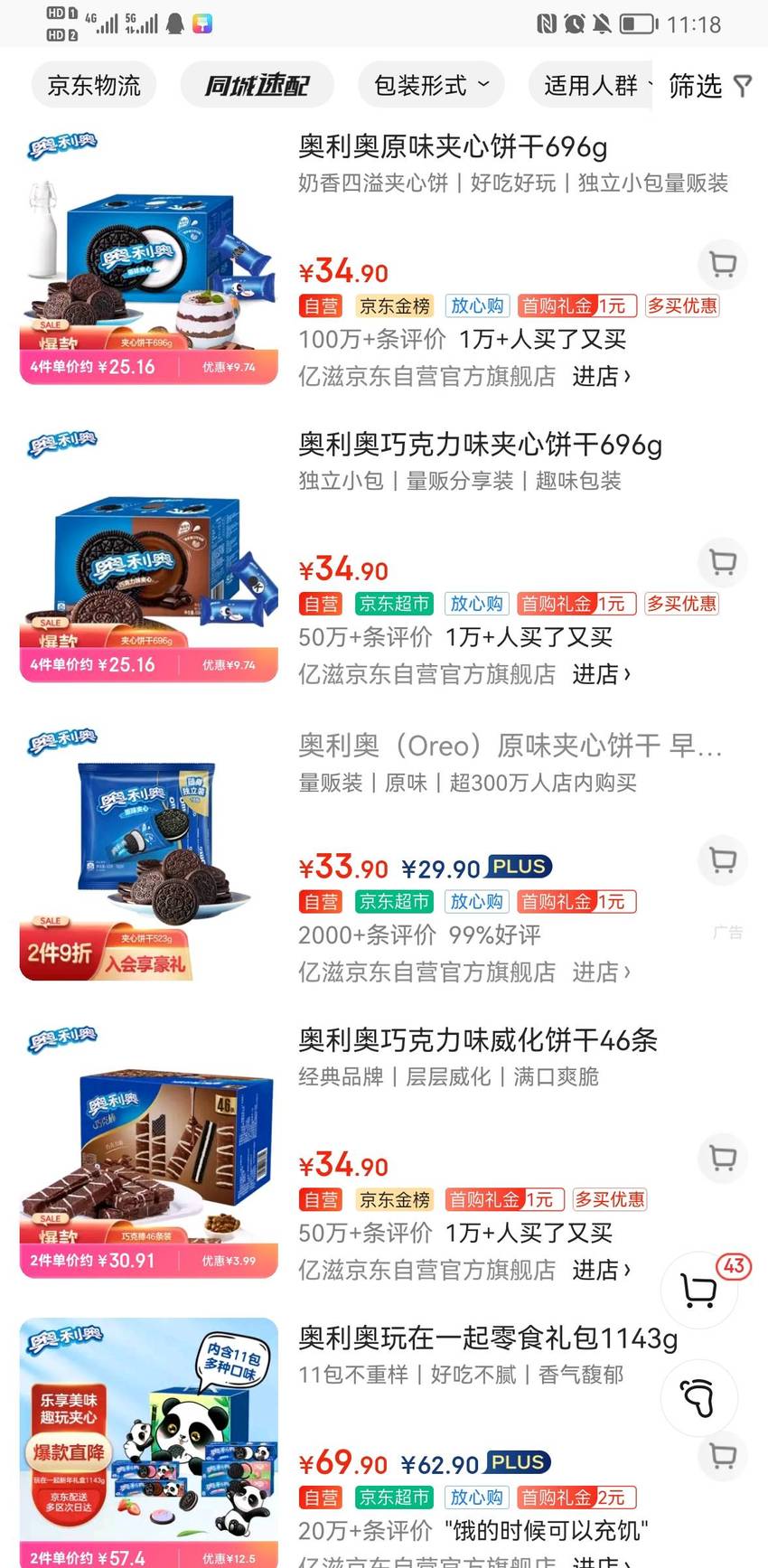The image size is (768, 1568).
Task: Open product 奥利奥原味夹心饼干696g
Action: [453, 146]
